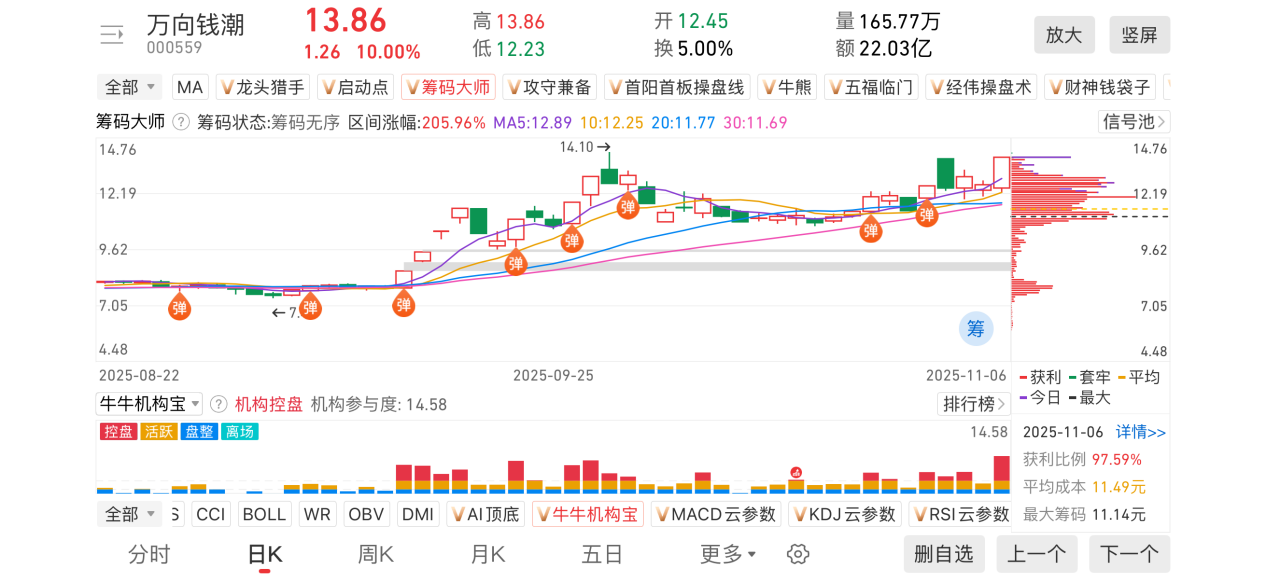Switch to portrait with 竖屏
The height and width of the screenshot is (582, 1266).
[x=1139, y=35]
